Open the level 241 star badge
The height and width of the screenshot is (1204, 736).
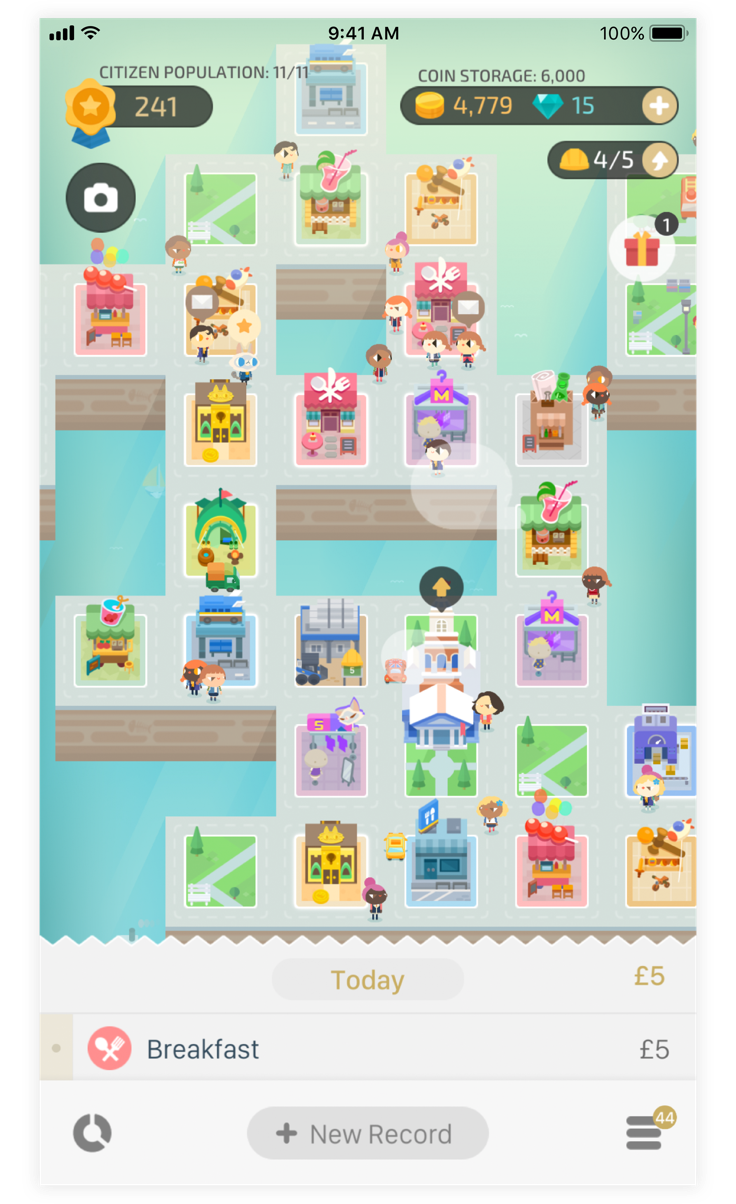(x=88, y=107)
